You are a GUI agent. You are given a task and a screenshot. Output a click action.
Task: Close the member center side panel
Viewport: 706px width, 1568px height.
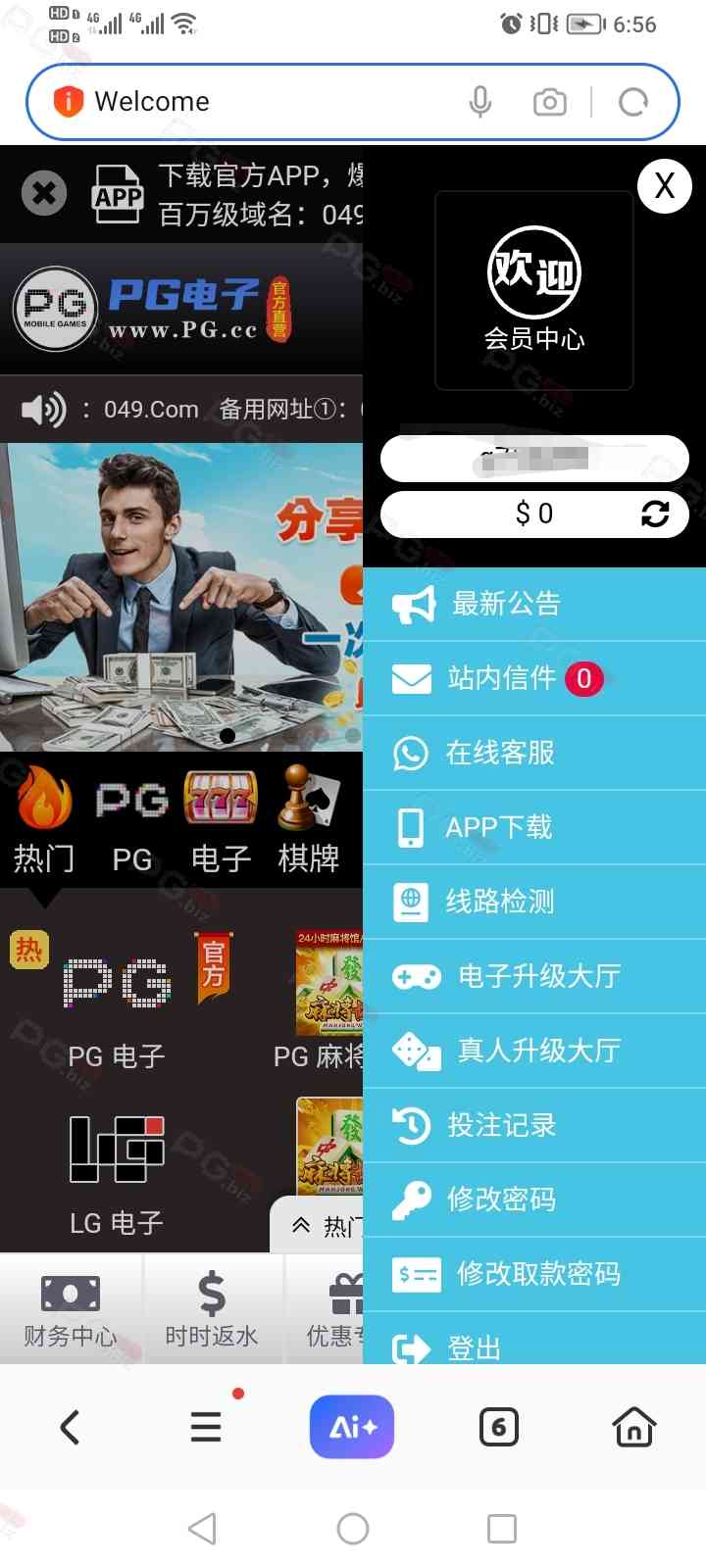coord(664,185)
